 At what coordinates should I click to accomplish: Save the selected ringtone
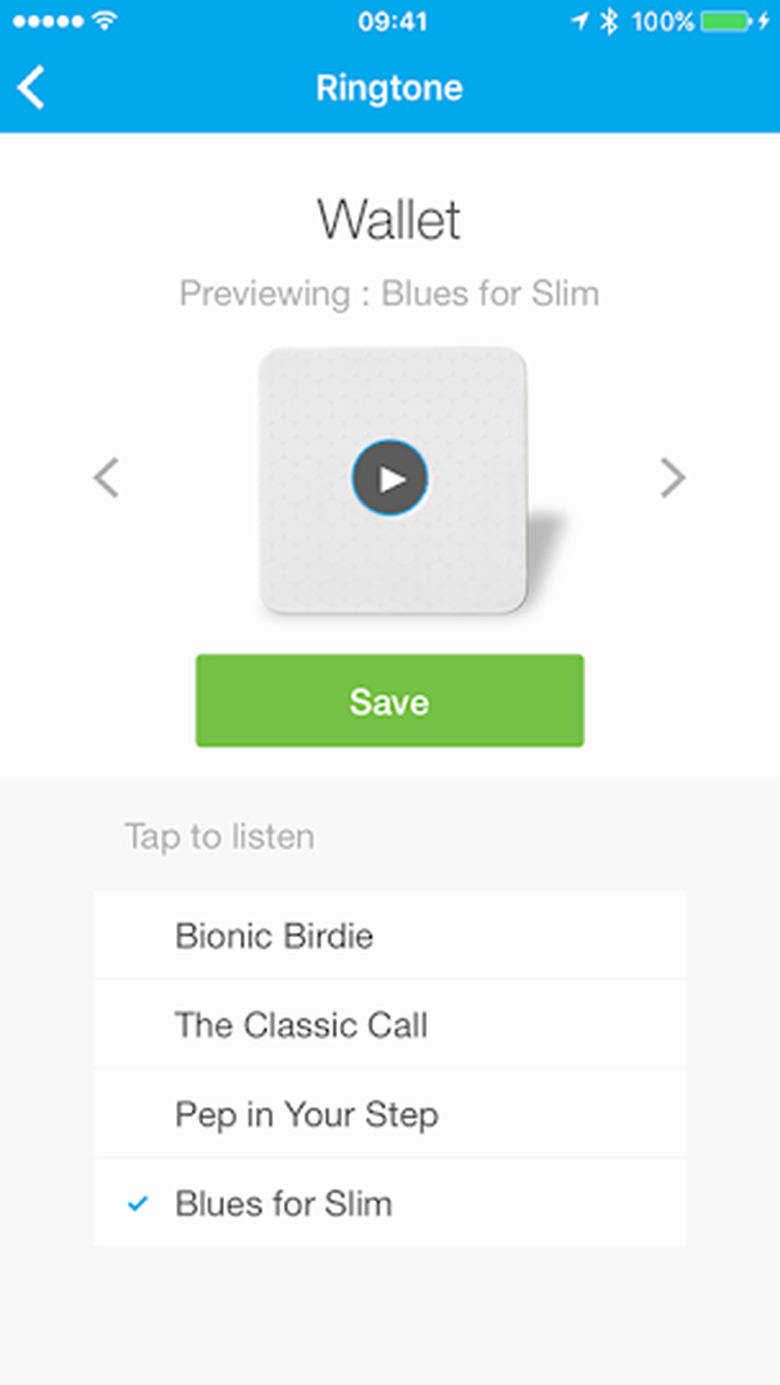coord(390,701)
